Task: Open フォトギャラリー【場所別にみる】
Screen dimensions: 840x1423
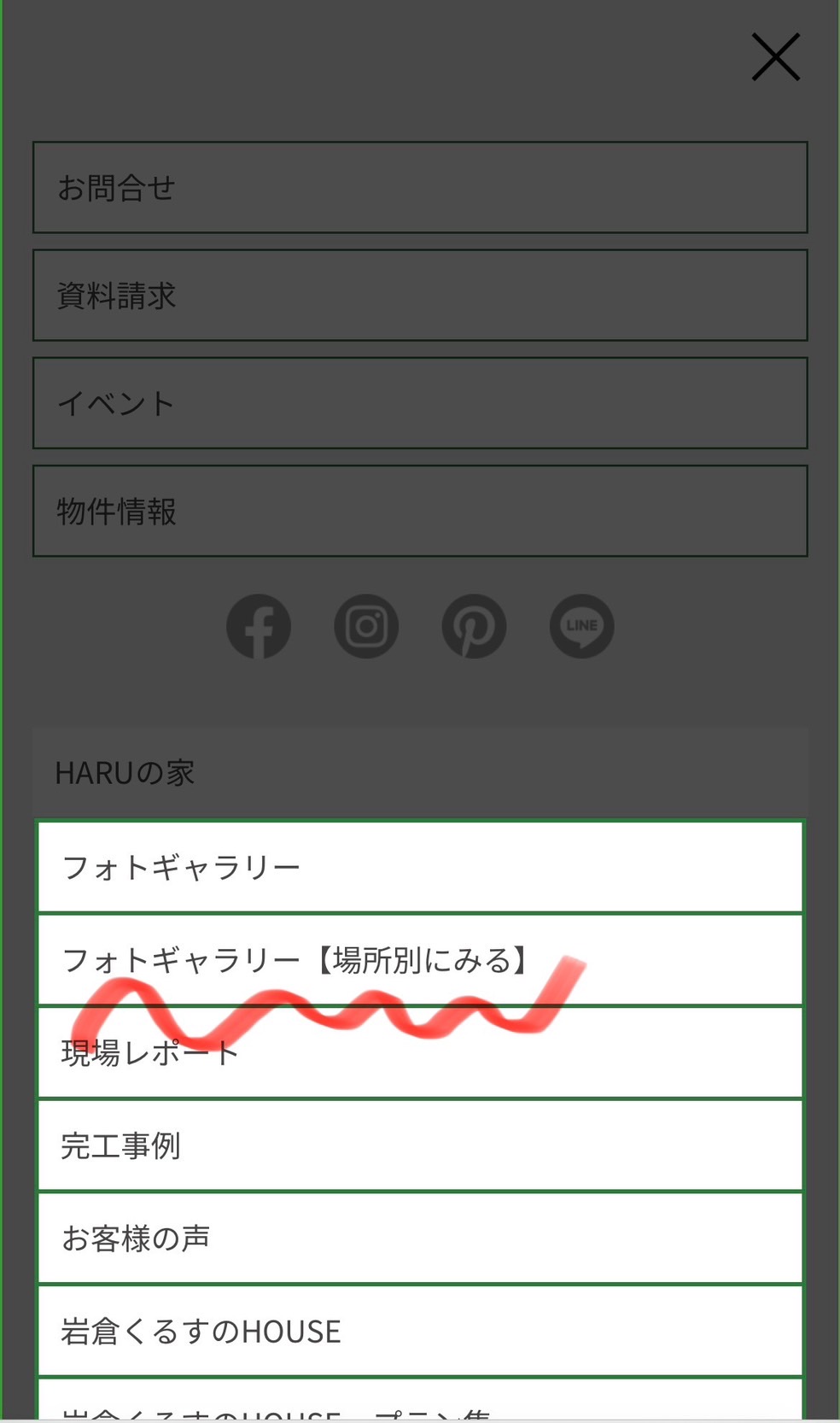Action: [420, 960]
